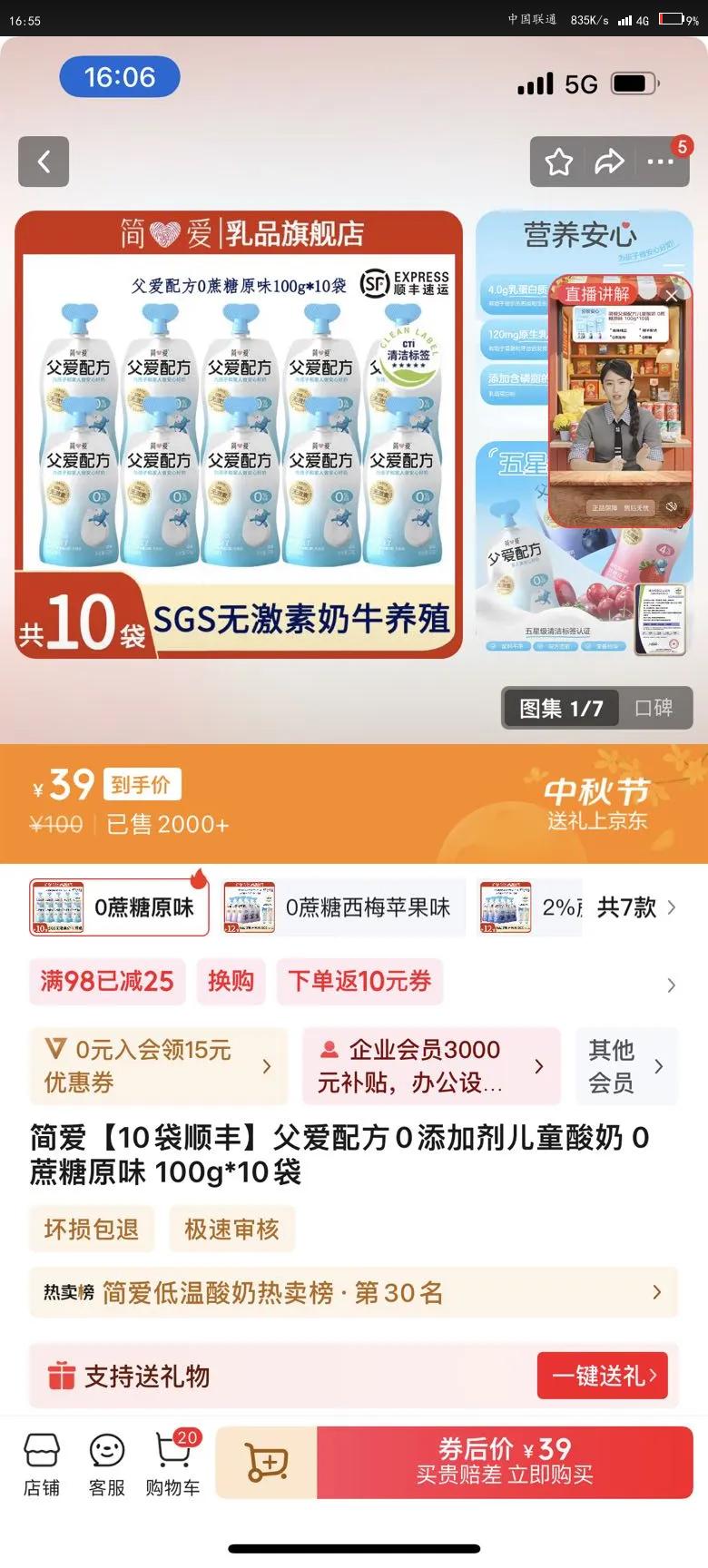
Task: Select the 0蔗糖原味 variant
Action: [119, 907]
